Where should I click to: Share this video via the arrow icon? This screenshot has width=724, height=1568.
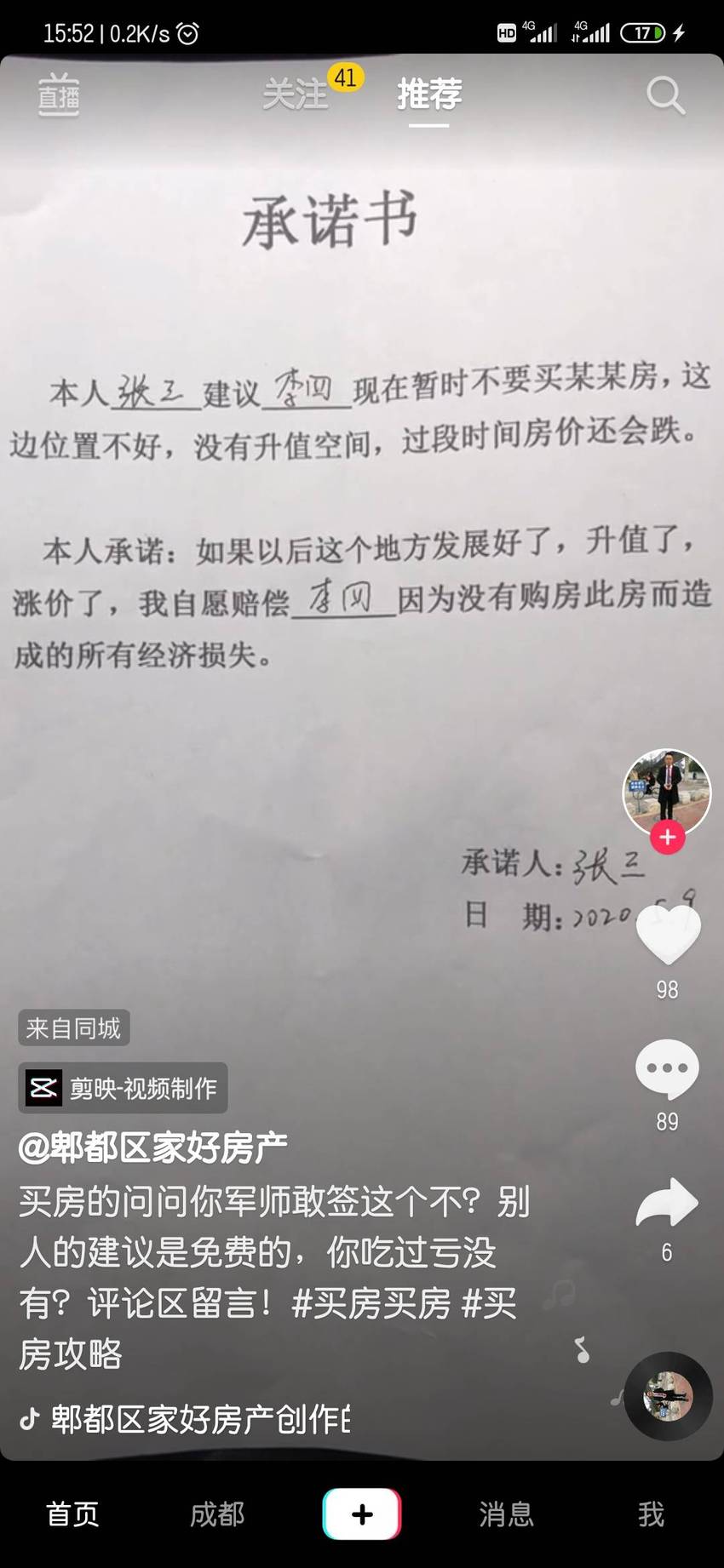click(x=667, y=1203)
